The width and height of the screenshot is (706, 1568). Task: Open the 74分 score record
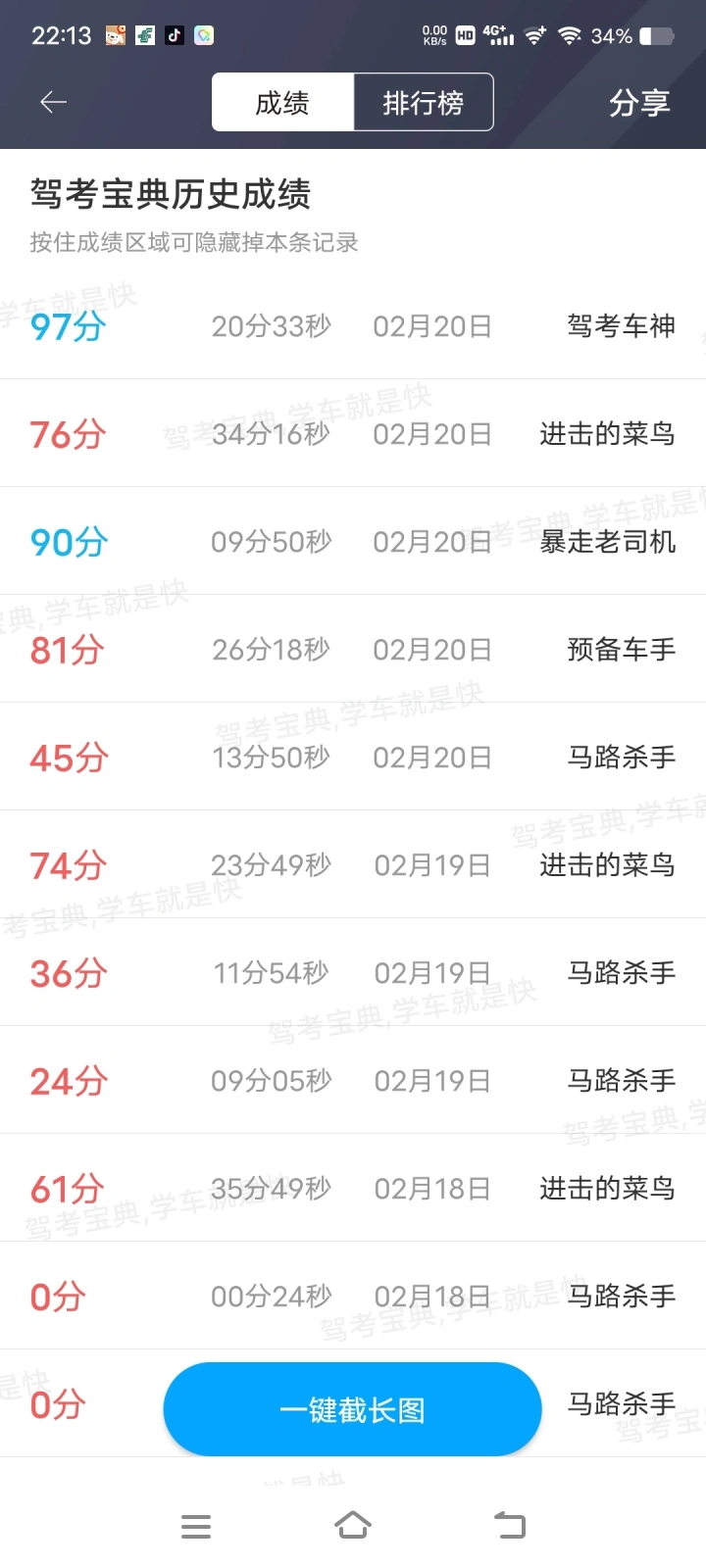coord(353,864)
